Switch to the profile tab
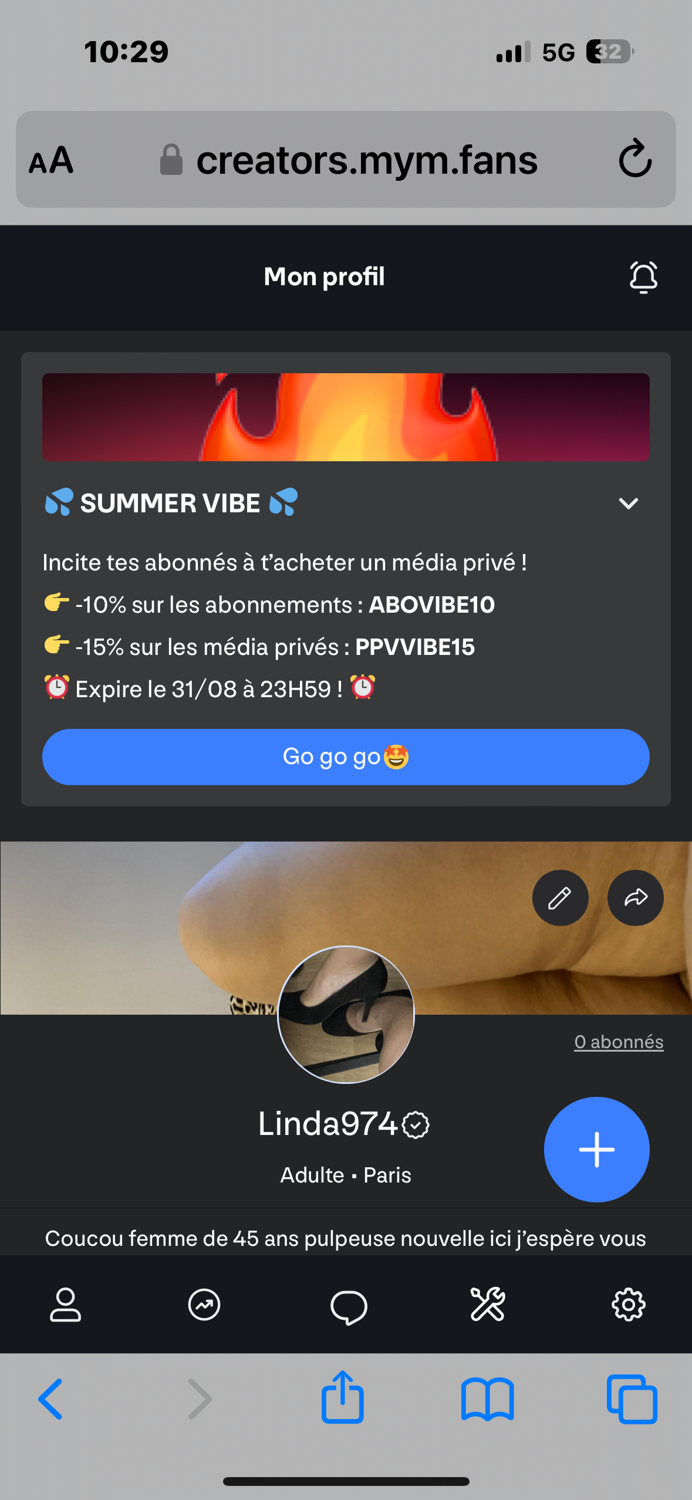 coord(66,1305)
